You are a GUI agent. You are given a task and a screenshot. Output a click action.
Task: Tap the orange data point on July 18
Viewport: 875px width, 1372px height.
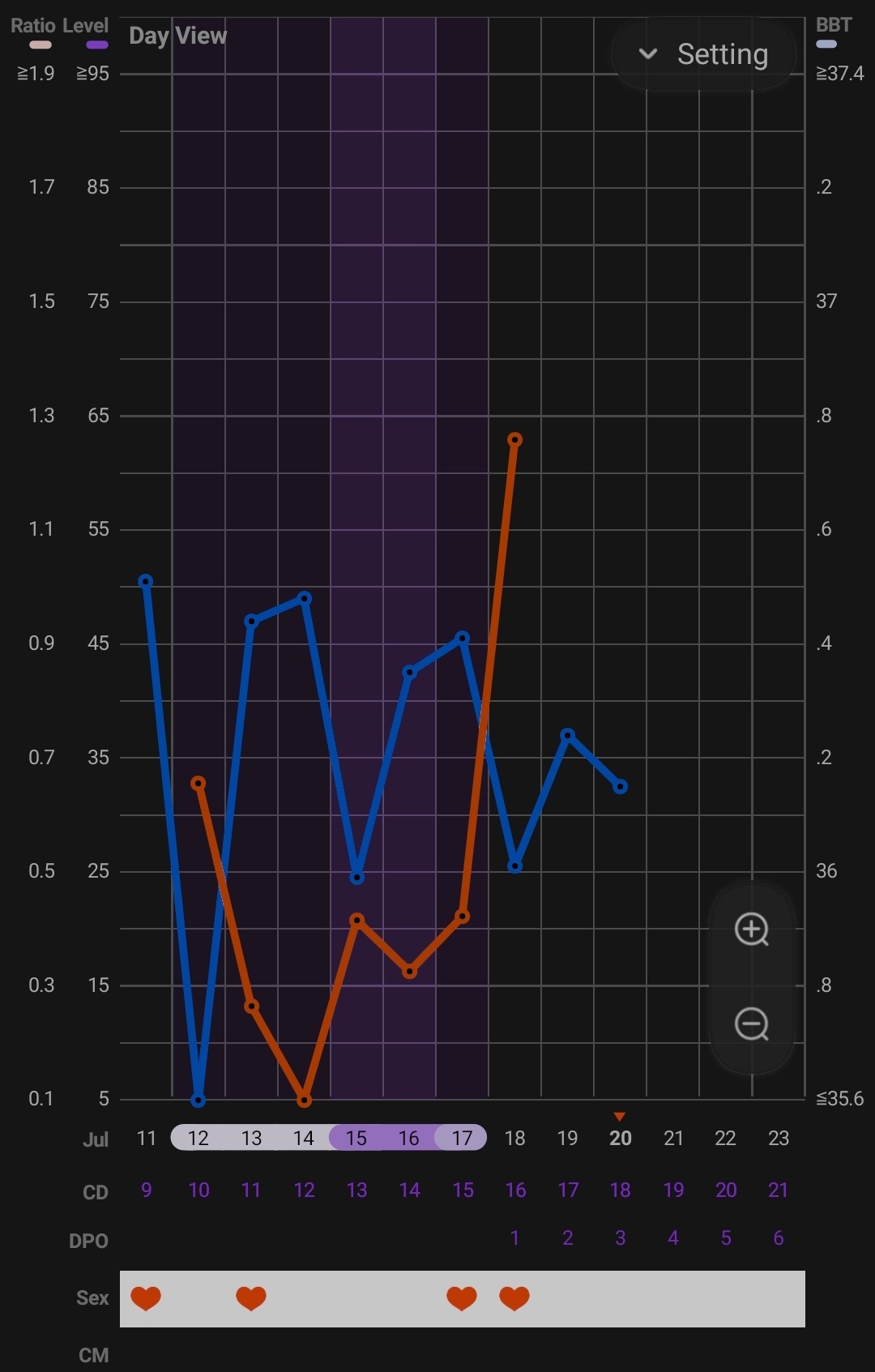pos(514,440)
